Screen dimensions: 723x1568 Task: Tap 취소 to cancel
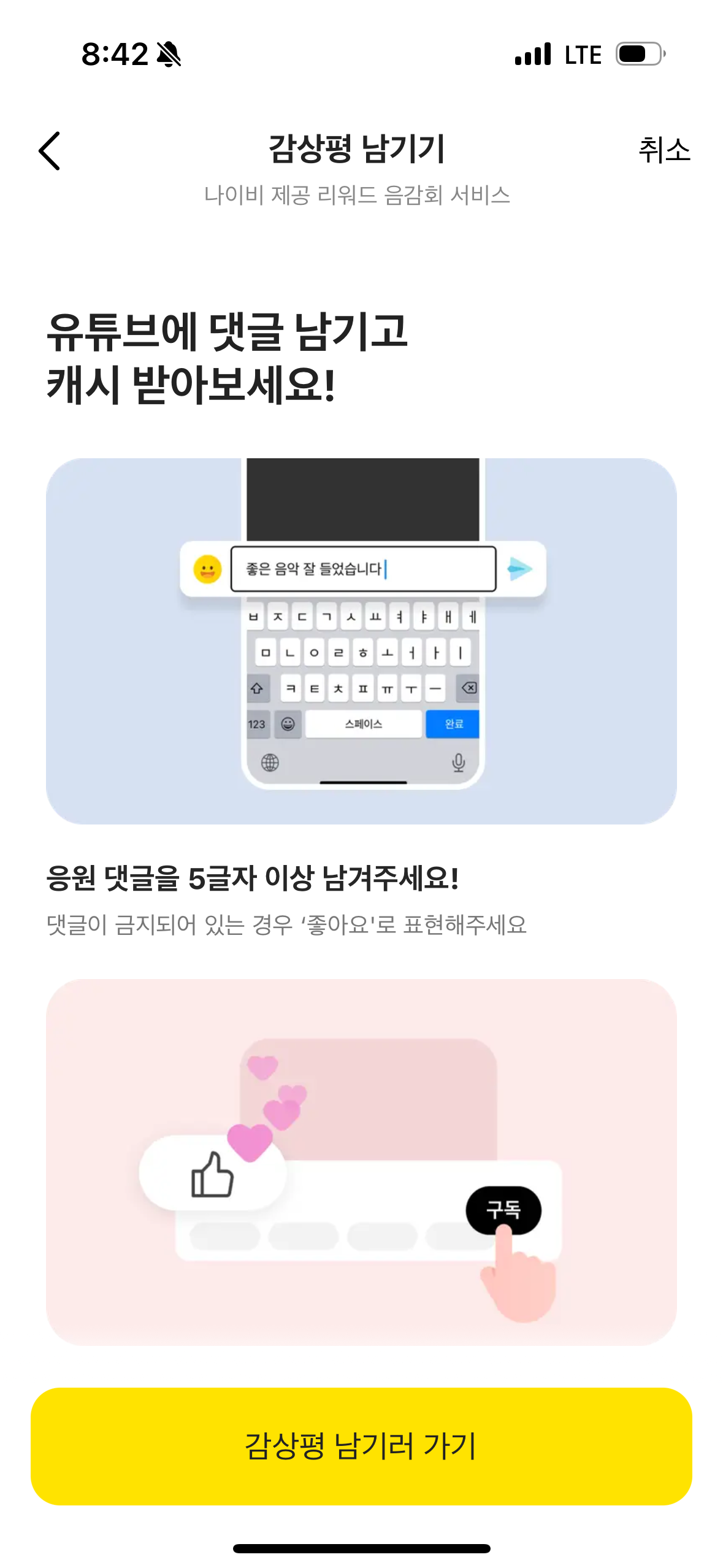pos(665,151)
